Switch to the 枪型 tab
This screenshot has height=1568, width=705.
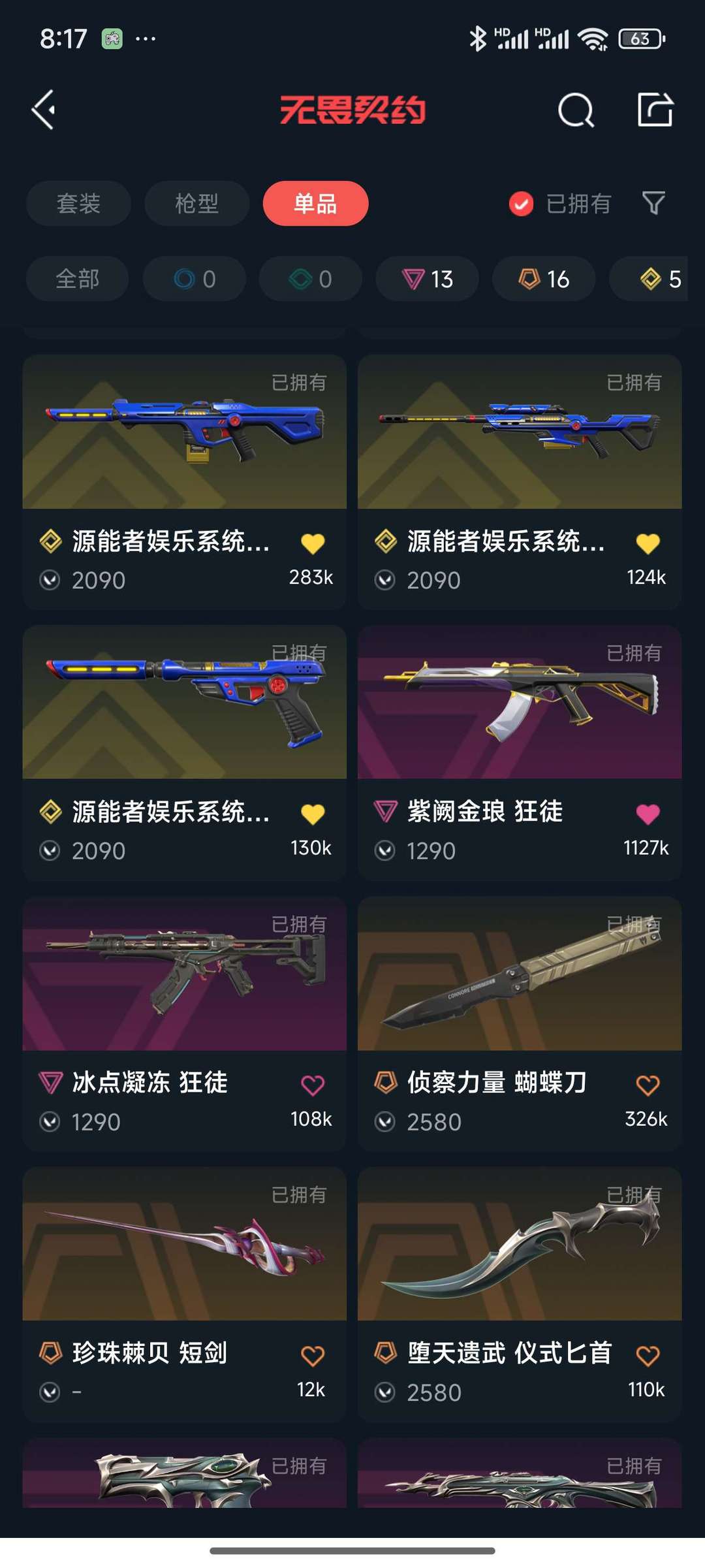(x=196, y=204)
